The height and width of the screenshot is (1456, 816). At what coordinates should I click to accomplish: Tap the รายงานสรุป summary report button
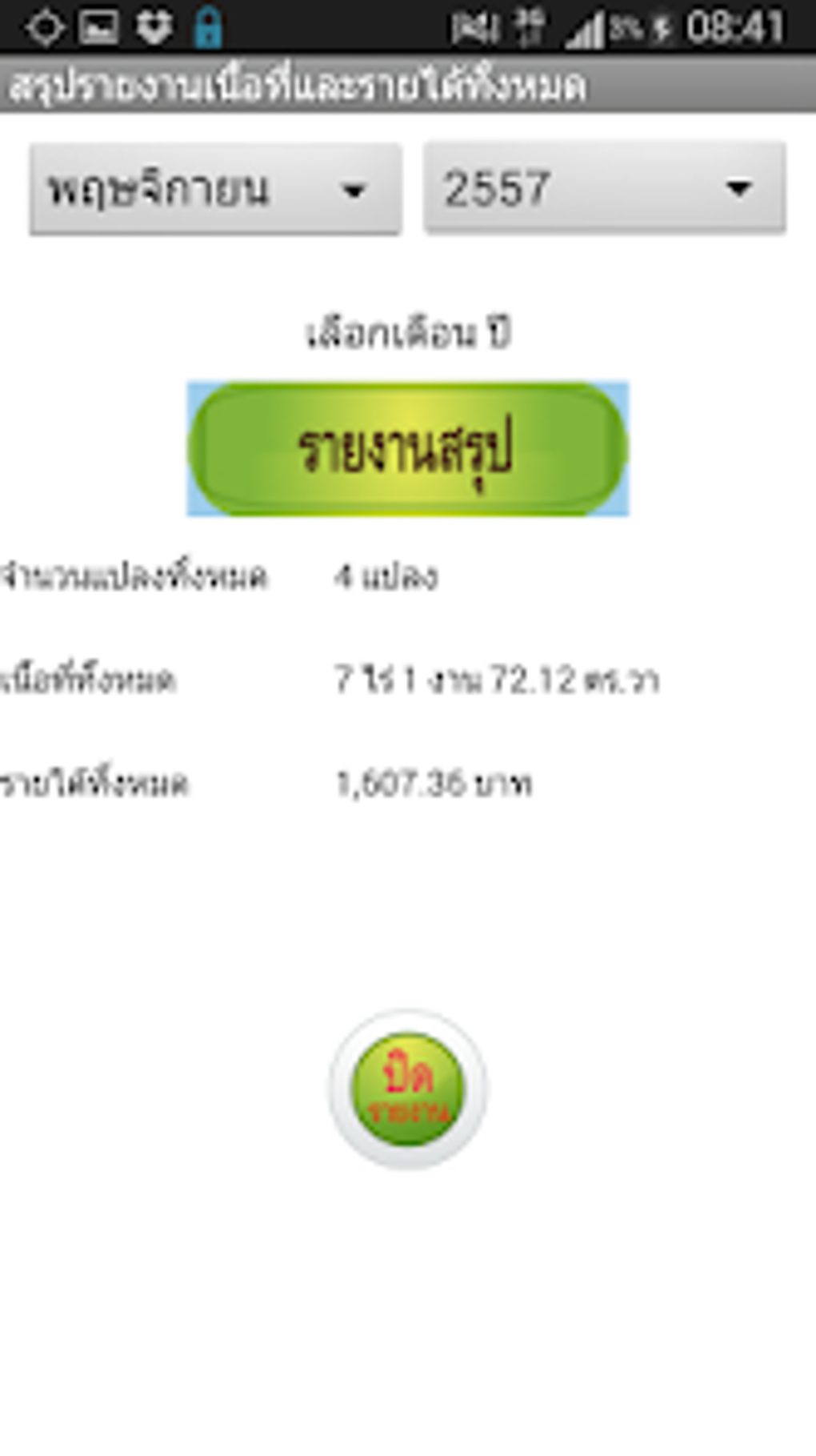pos(408,449)
